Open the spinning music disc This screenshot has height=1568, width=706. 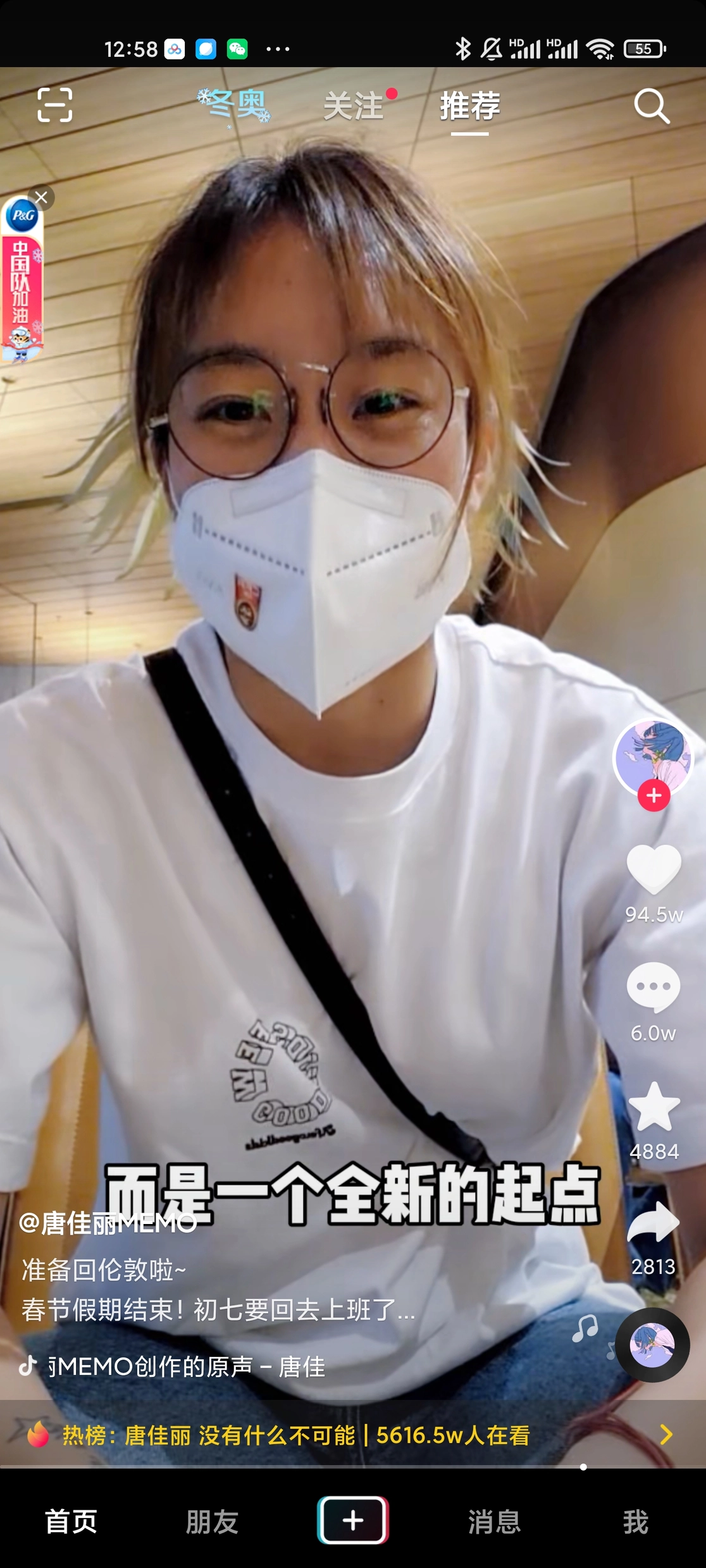(x=652, y=1345)
